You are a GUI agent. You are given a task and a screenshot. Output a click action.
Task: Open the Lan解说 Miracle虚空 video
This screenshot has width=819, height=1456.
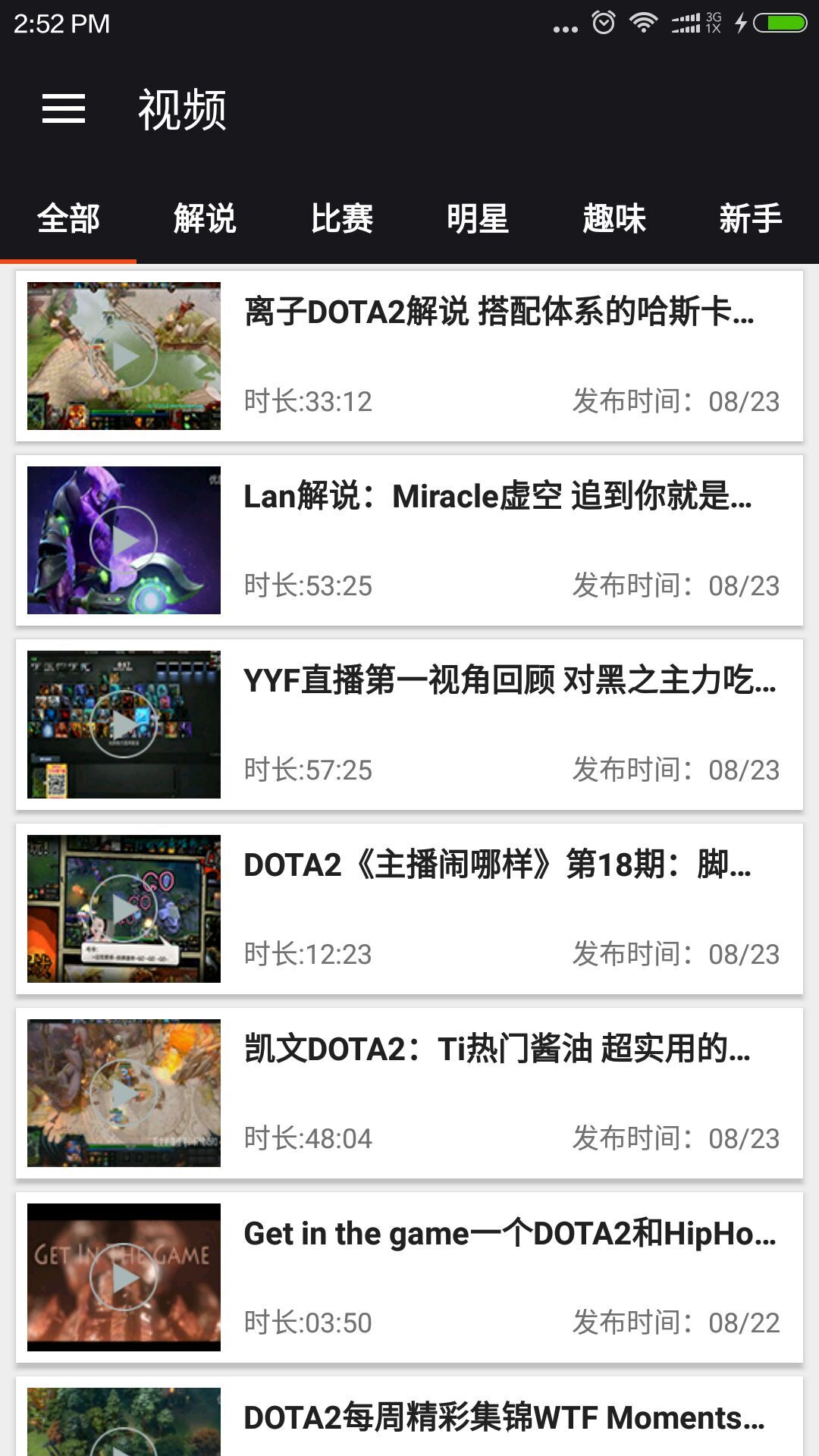[409, 540]
